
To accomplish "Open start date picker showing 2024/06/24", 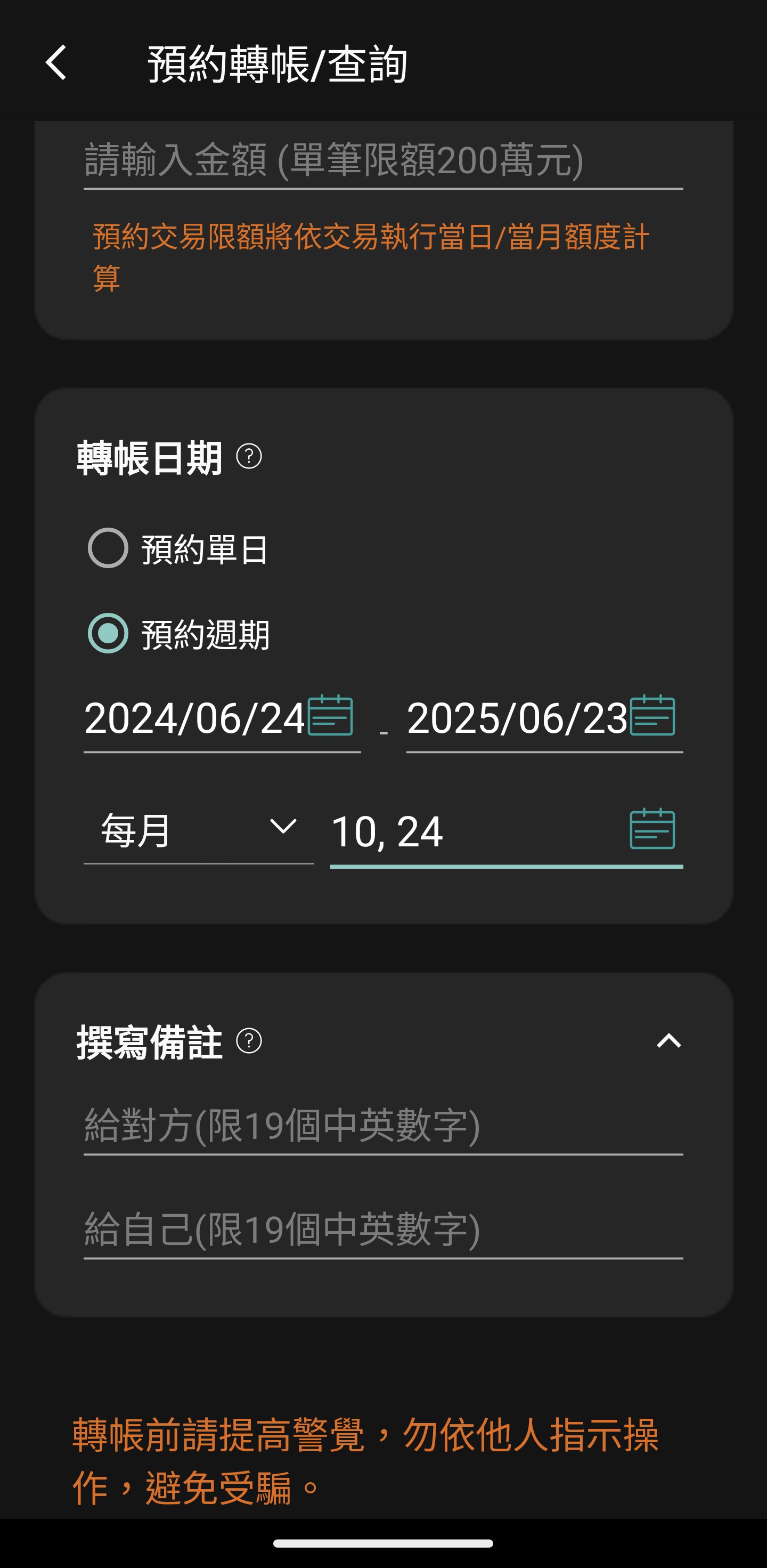I will (x=222, y=720).
